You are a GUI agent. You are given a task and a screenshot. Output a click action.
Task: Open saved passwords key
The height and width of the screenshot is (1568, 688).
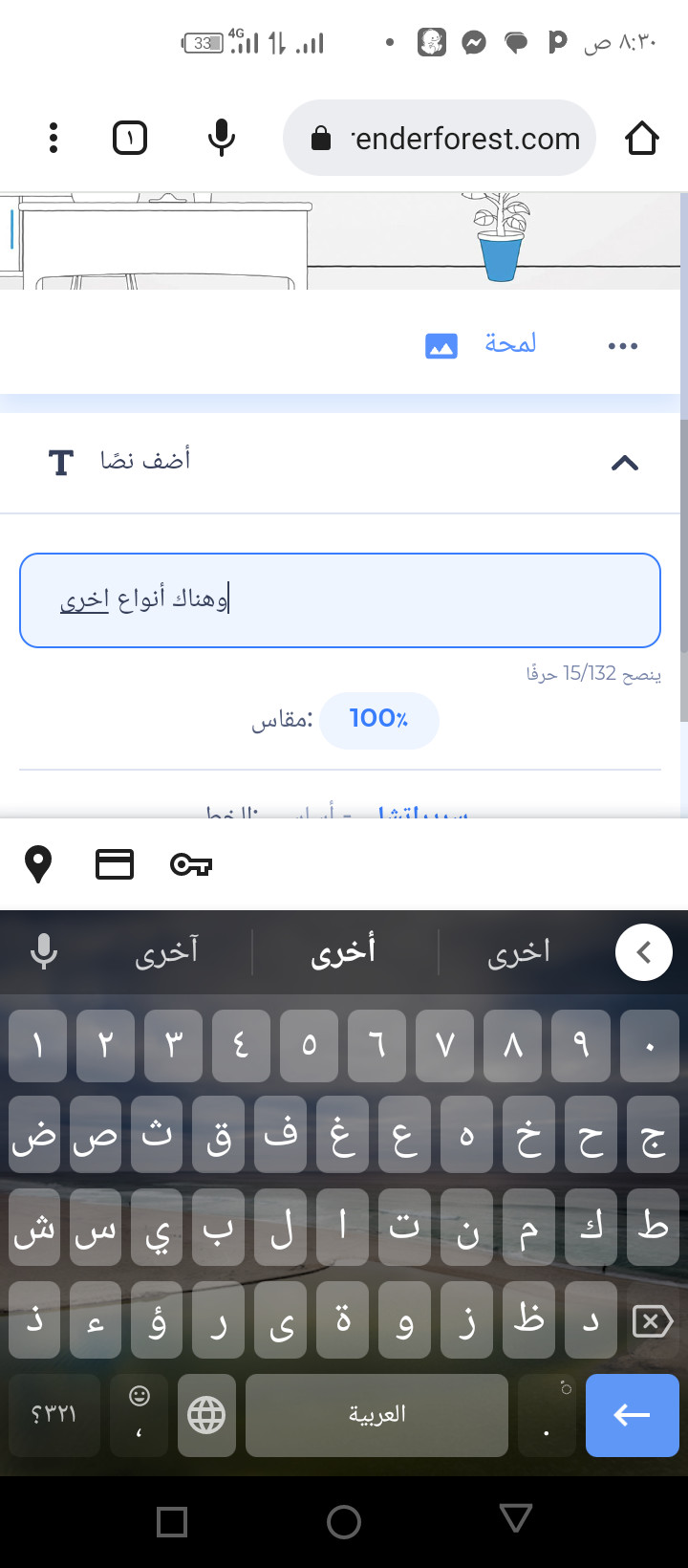click(x=191, y=864)
